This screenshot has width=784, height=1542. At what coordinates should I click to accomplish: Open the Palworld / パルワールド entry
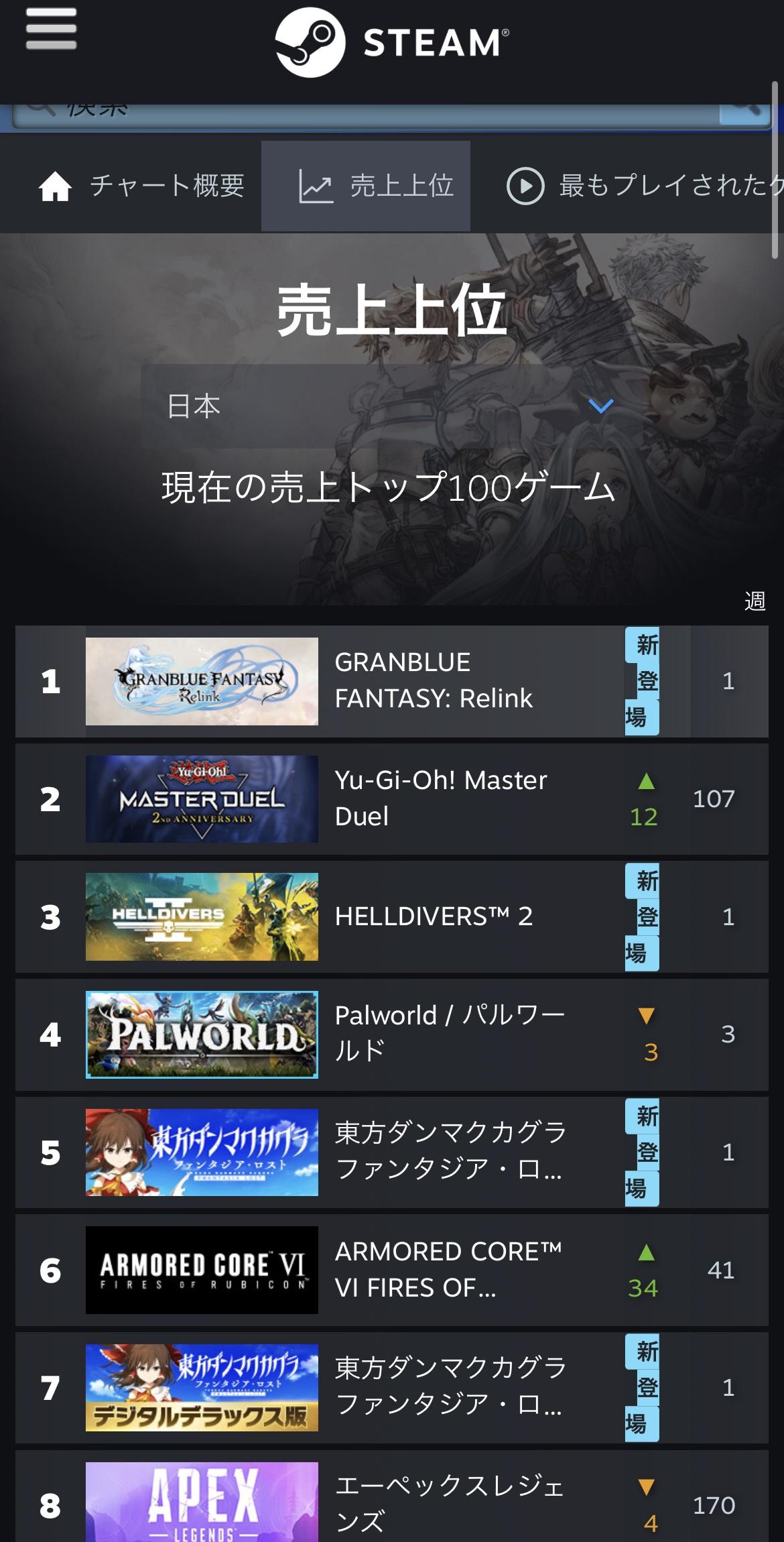click(391, 1034)
